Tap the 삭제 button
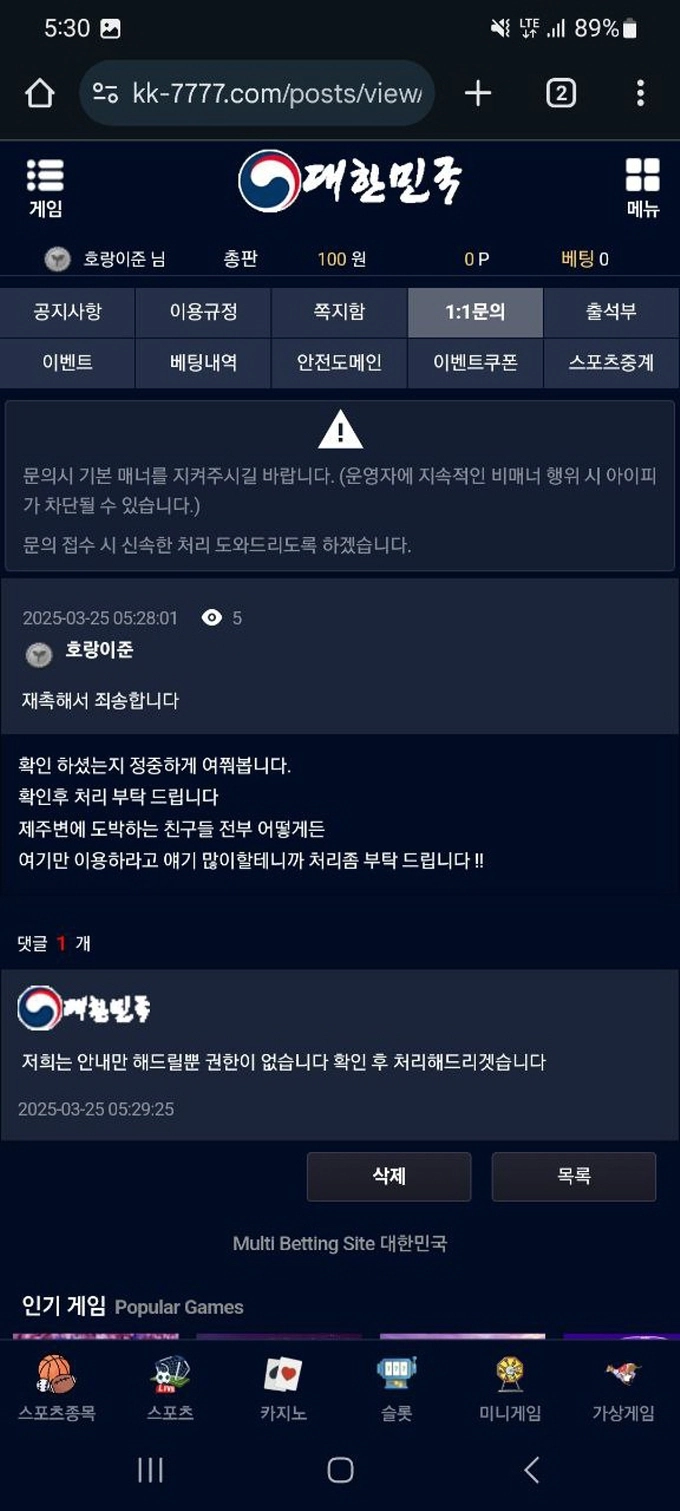 tap(388, 1176)
